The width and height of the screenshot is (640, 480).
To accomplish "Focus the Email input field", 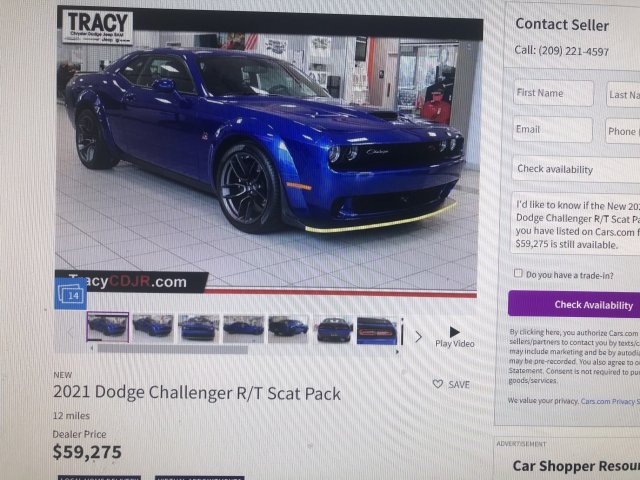I will 553,130.
